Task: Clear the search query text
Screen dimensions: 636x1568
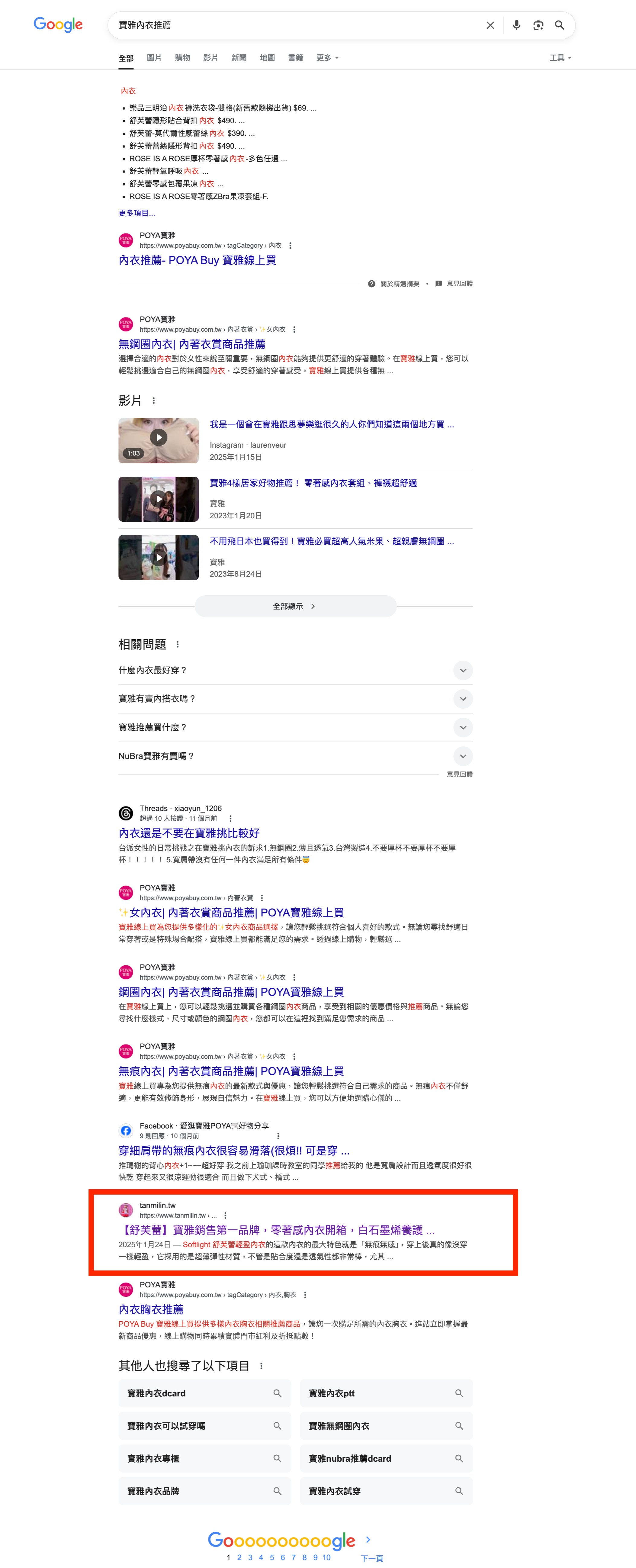Action: (x=490, y=26)
